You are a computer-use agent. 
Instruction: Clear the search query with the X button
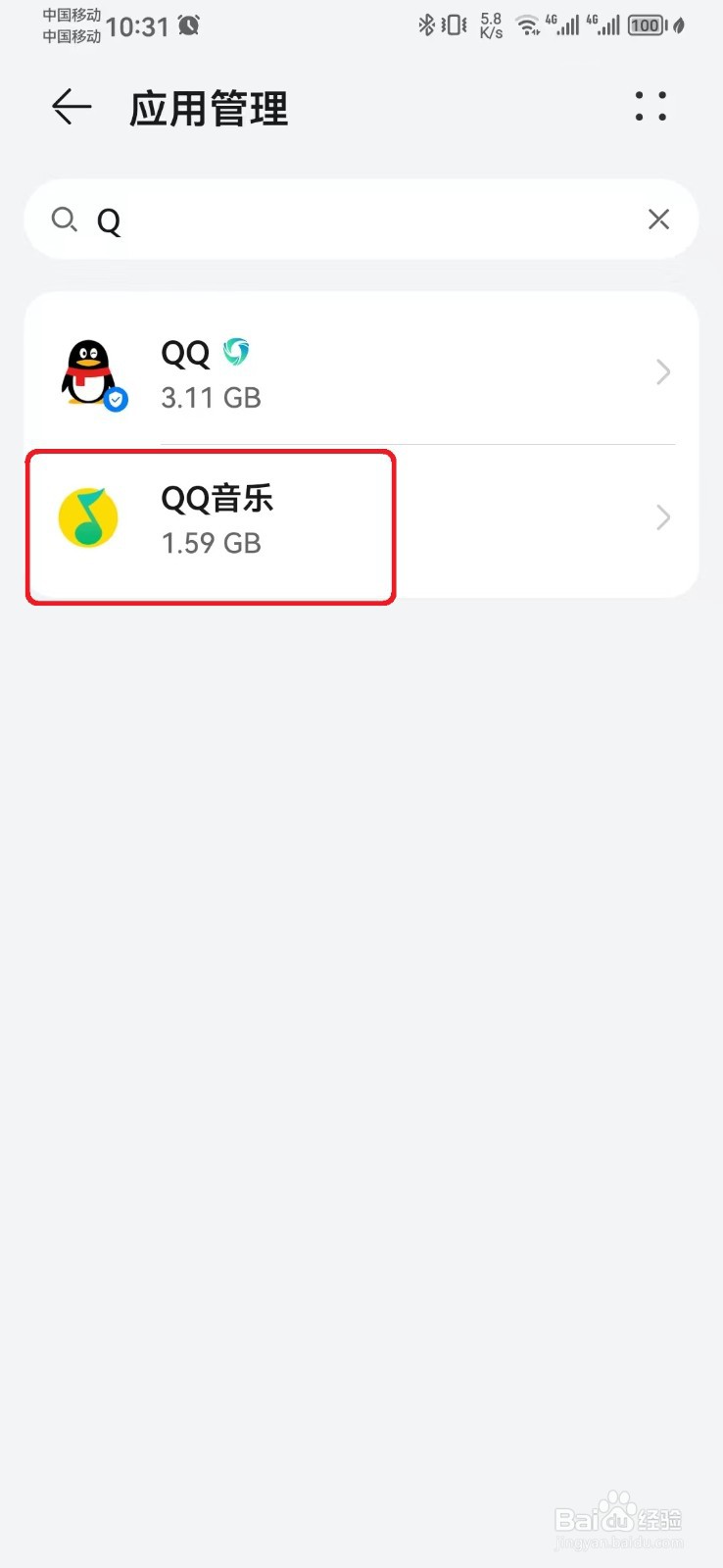pyautogui.click(x=658, y=220)
